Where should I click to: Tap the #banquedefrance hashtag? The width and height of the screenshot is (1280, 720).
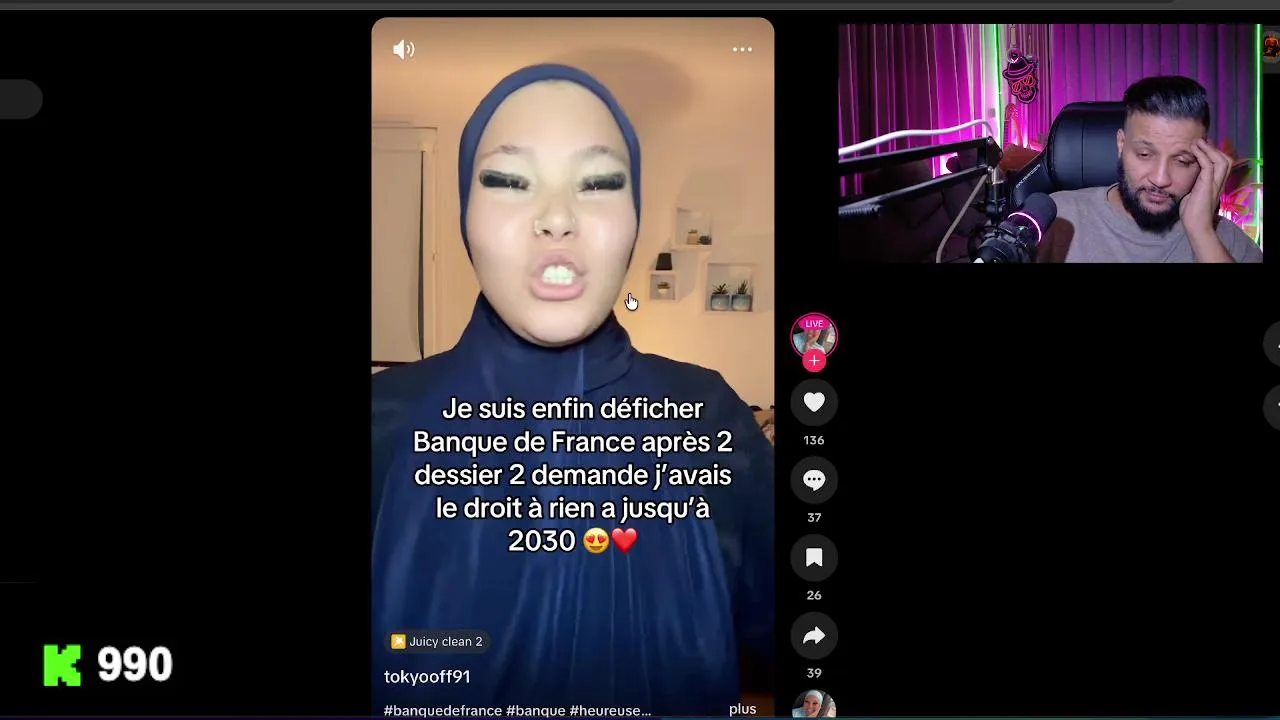pos(443,710)
